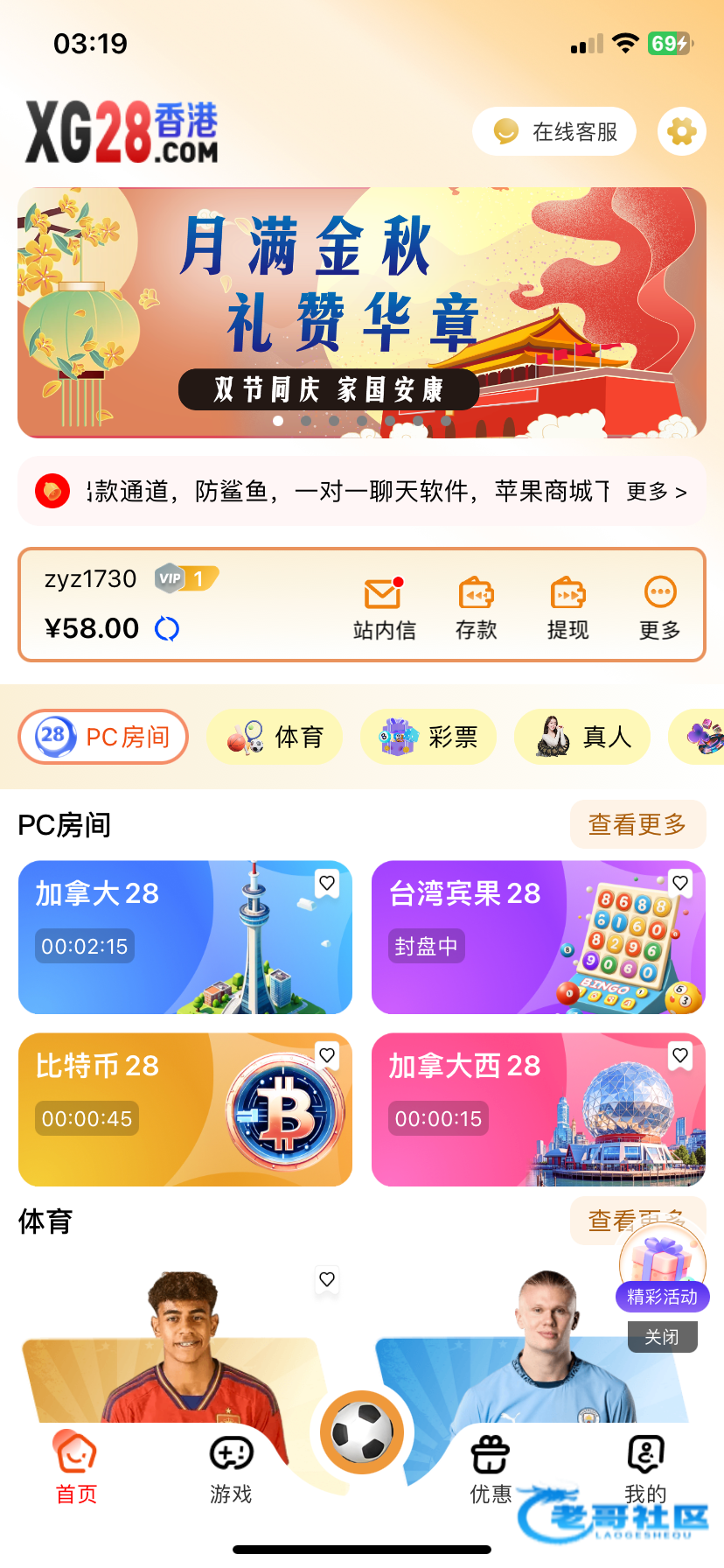Go to 存款 deposit
The image size is (724, 1568).
click(477, 607)
